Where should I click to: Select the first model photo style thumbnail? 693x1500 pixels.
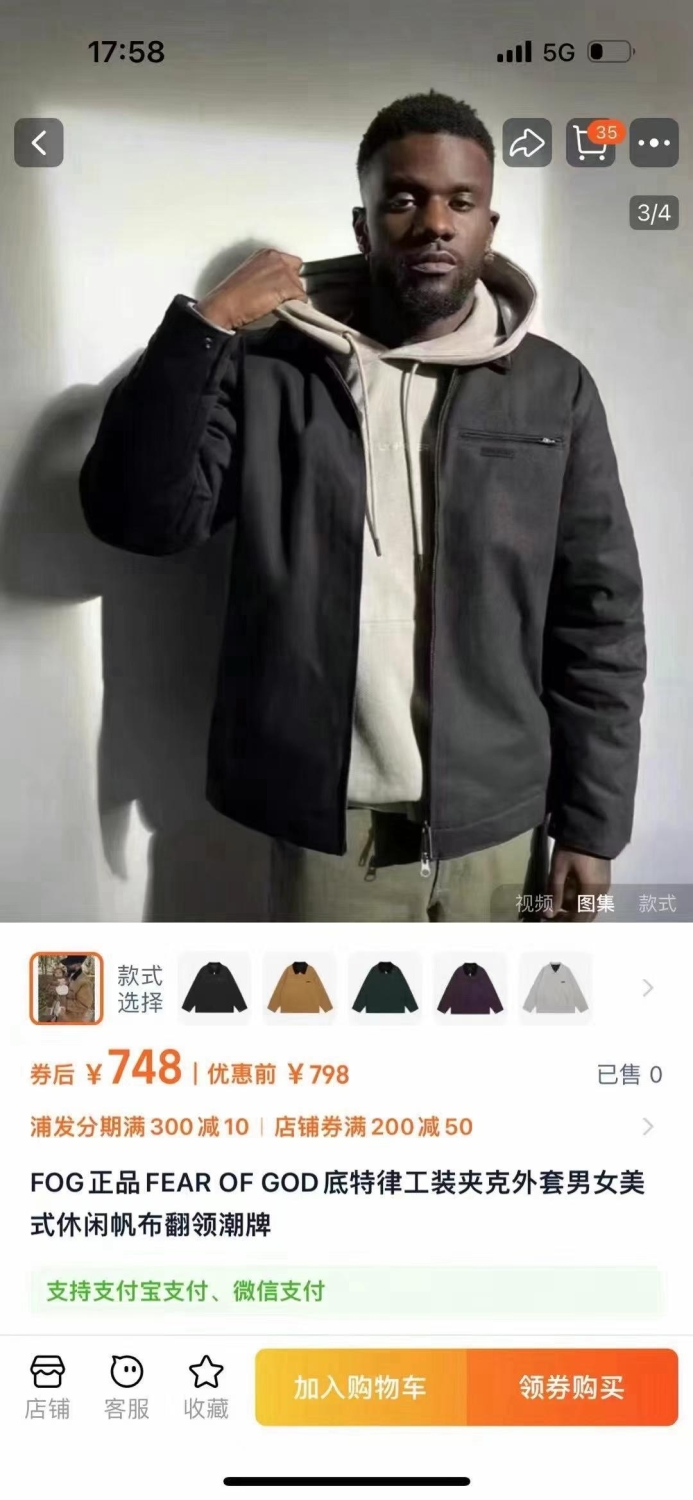(x=66, y=988)
